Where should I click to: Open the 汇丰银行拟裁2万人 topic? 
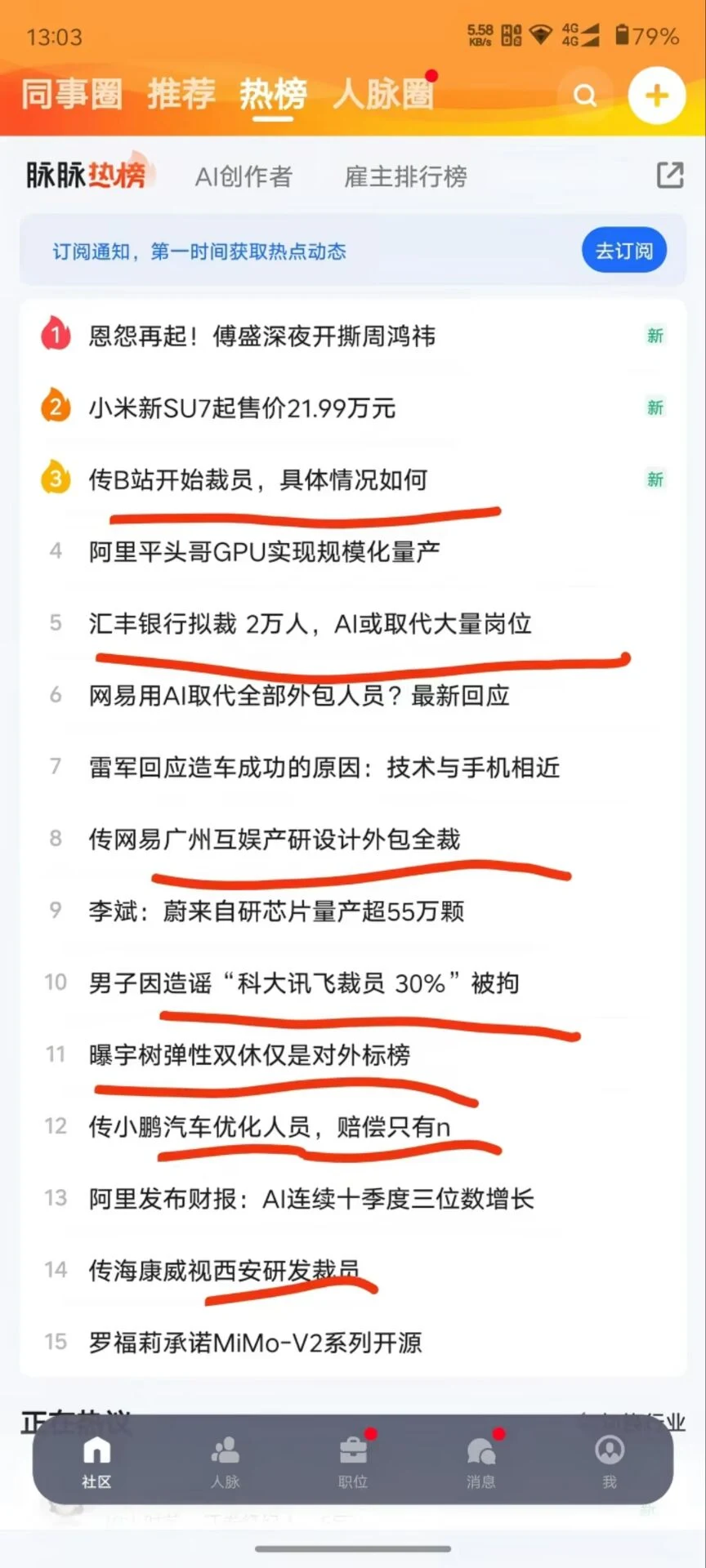353,623
